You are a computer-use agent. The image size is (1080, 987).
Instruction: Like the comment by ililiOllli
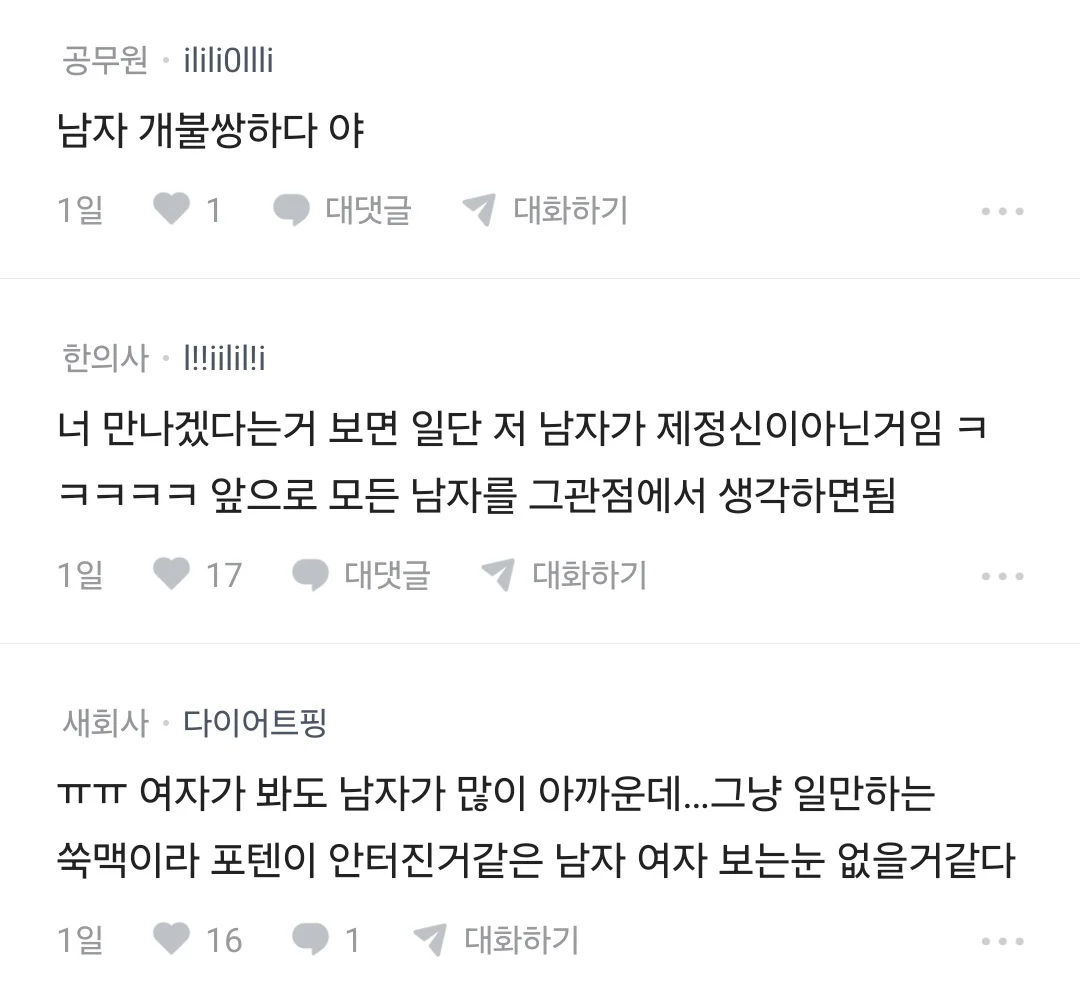click(172, 210)
